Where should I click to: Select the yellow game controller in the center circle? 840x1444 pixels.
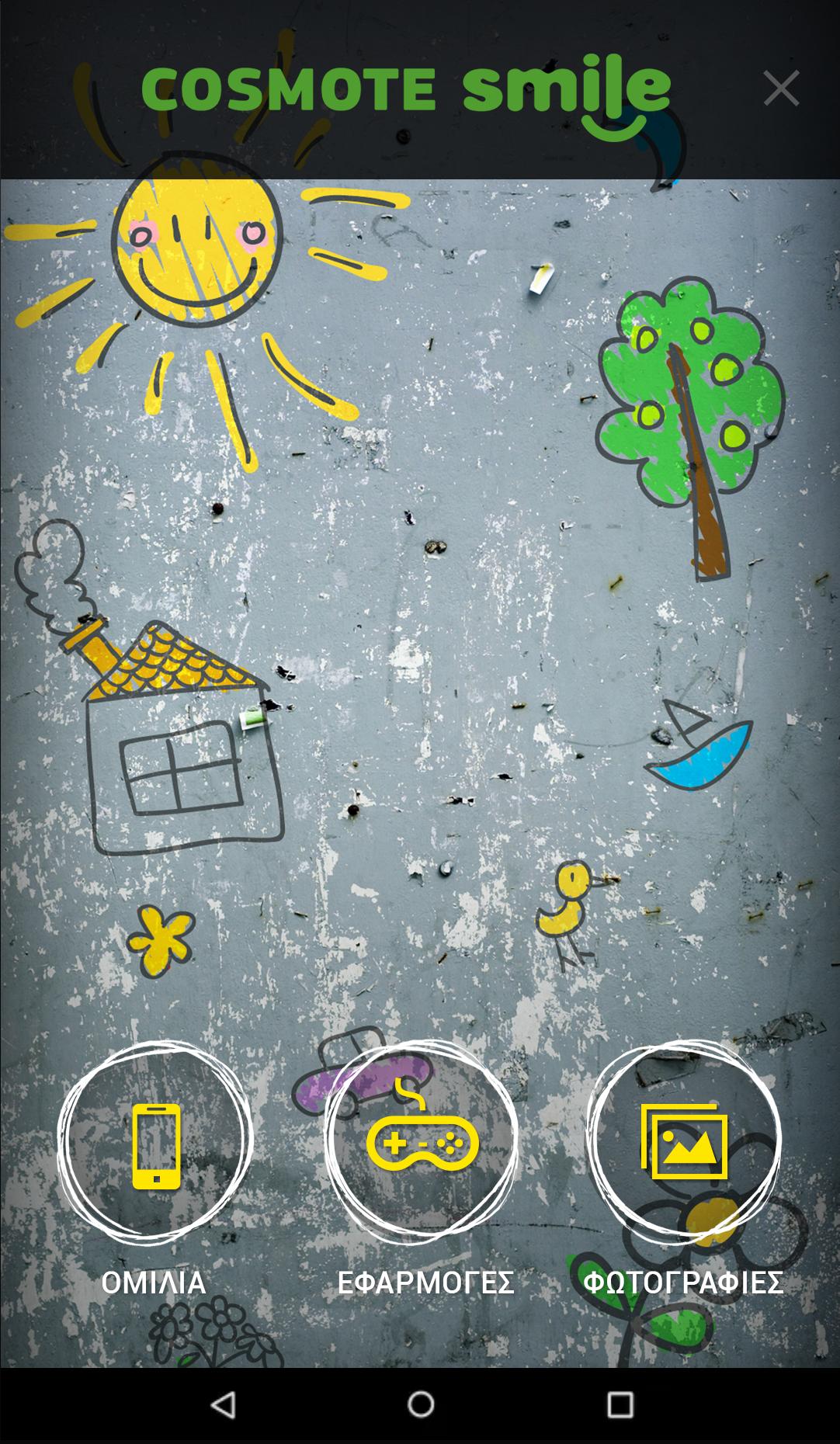pos(423,1141)
